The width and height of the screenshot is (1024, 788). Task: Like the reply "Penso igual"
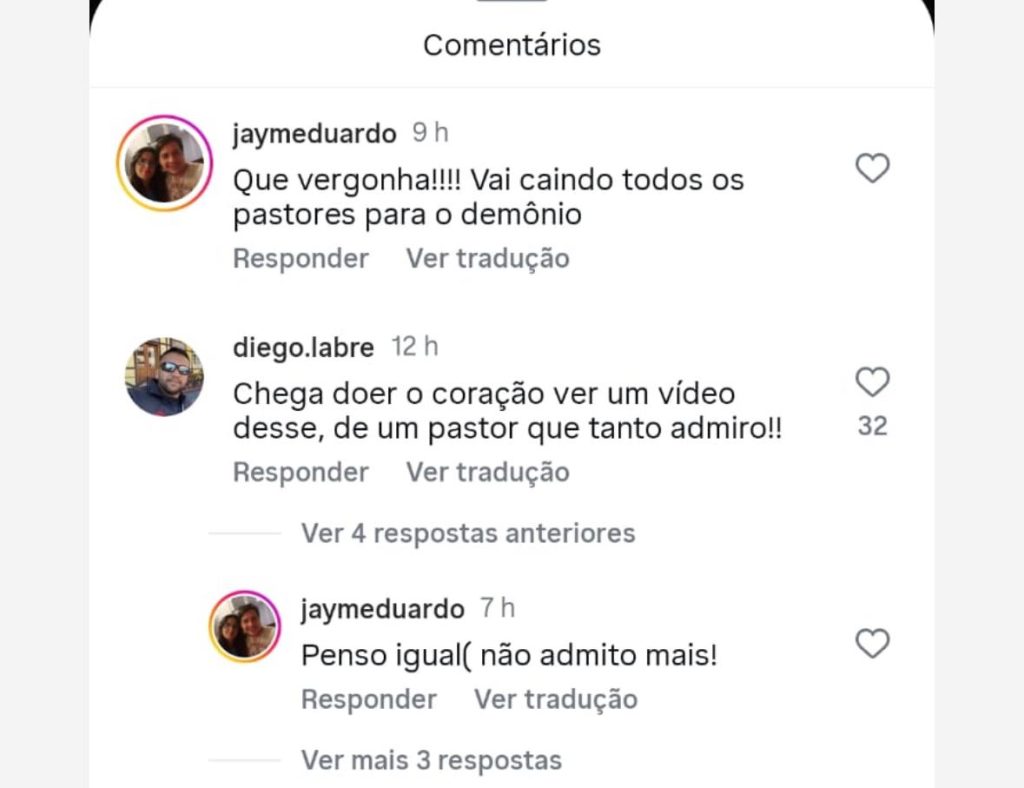[x=872, y=643]
